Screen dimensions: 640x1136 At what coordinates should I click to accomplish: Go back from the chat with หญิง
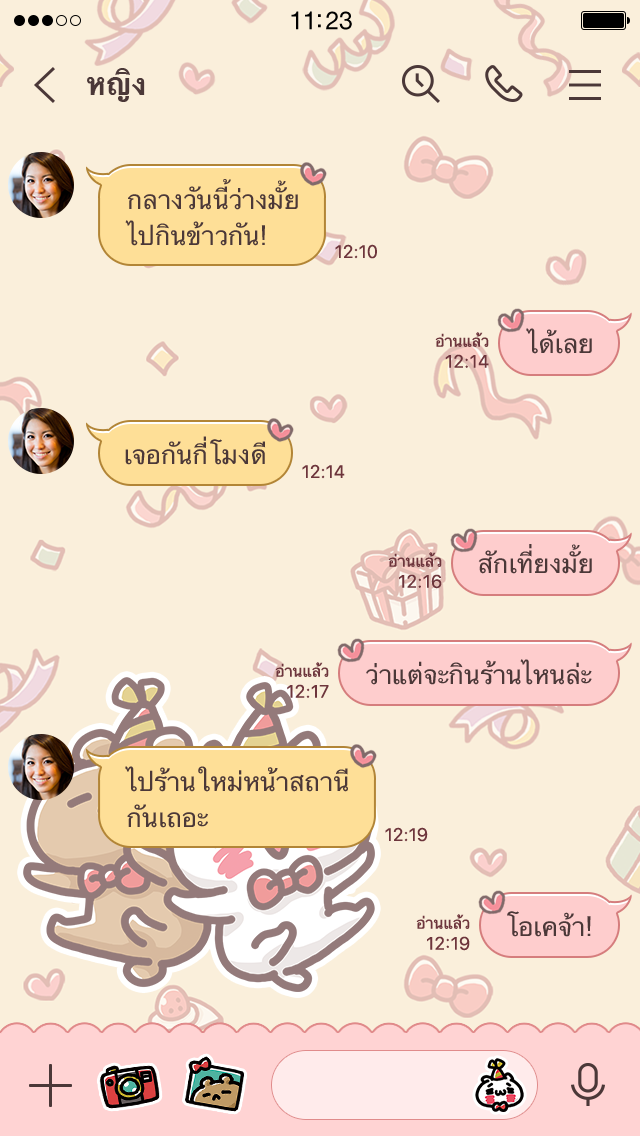[x=44, y=86]
